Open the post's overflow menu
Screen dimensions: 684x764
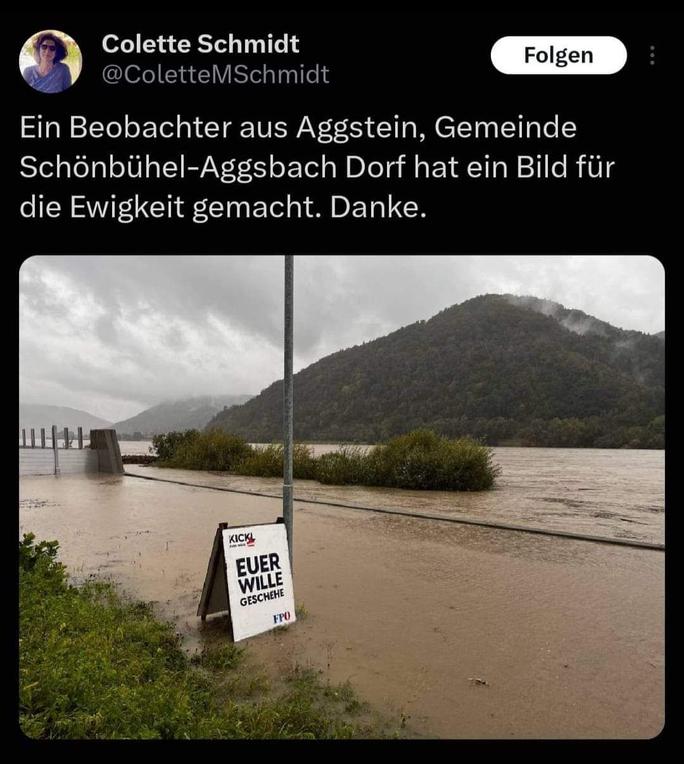pyautogui.click(x=653, y=56)
